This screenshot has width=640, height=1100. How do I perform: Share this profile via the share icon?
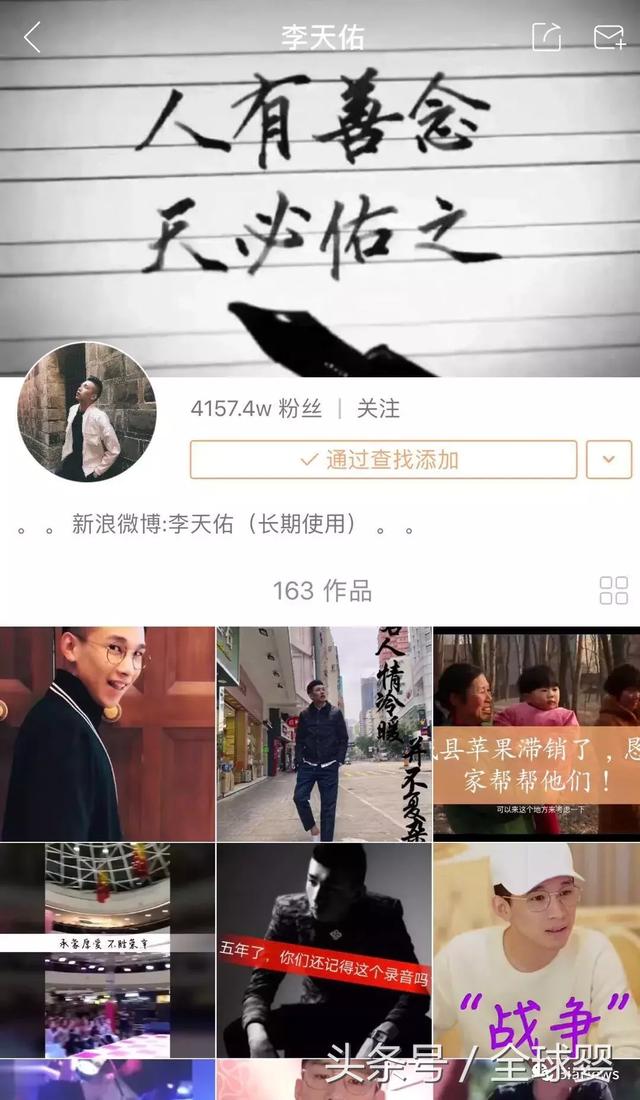point(546,38)
